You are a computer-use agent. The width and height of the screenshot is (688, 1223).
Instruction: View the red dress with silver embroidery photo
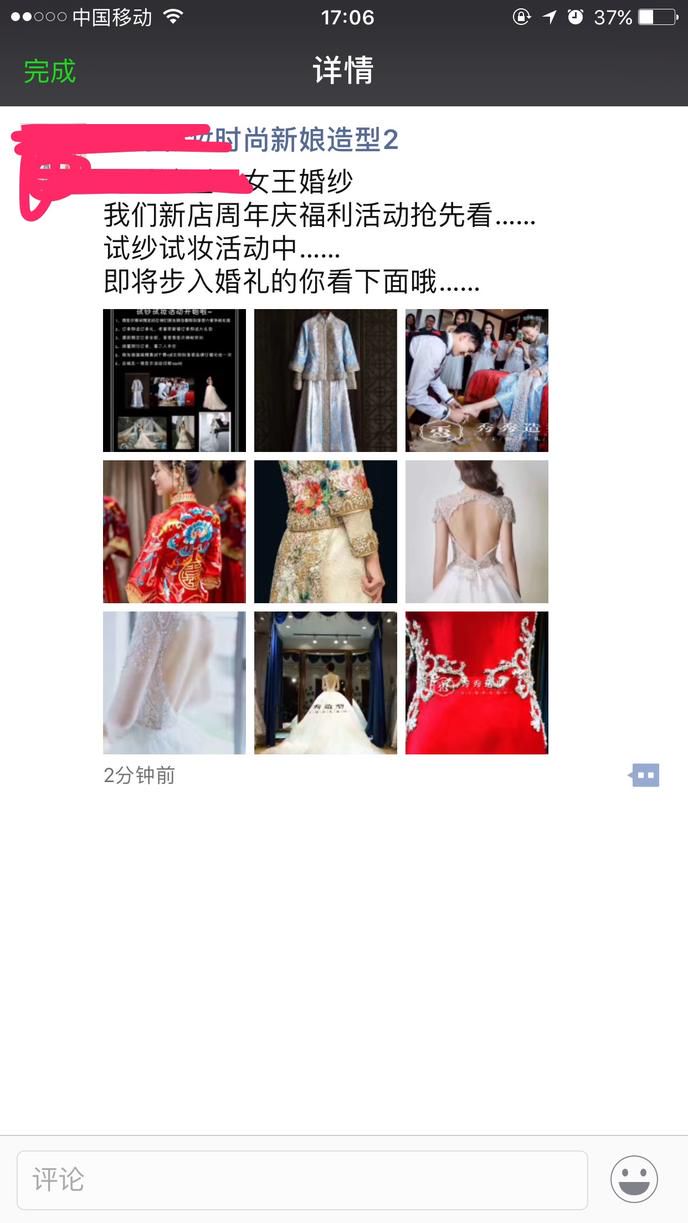(476, 682)
